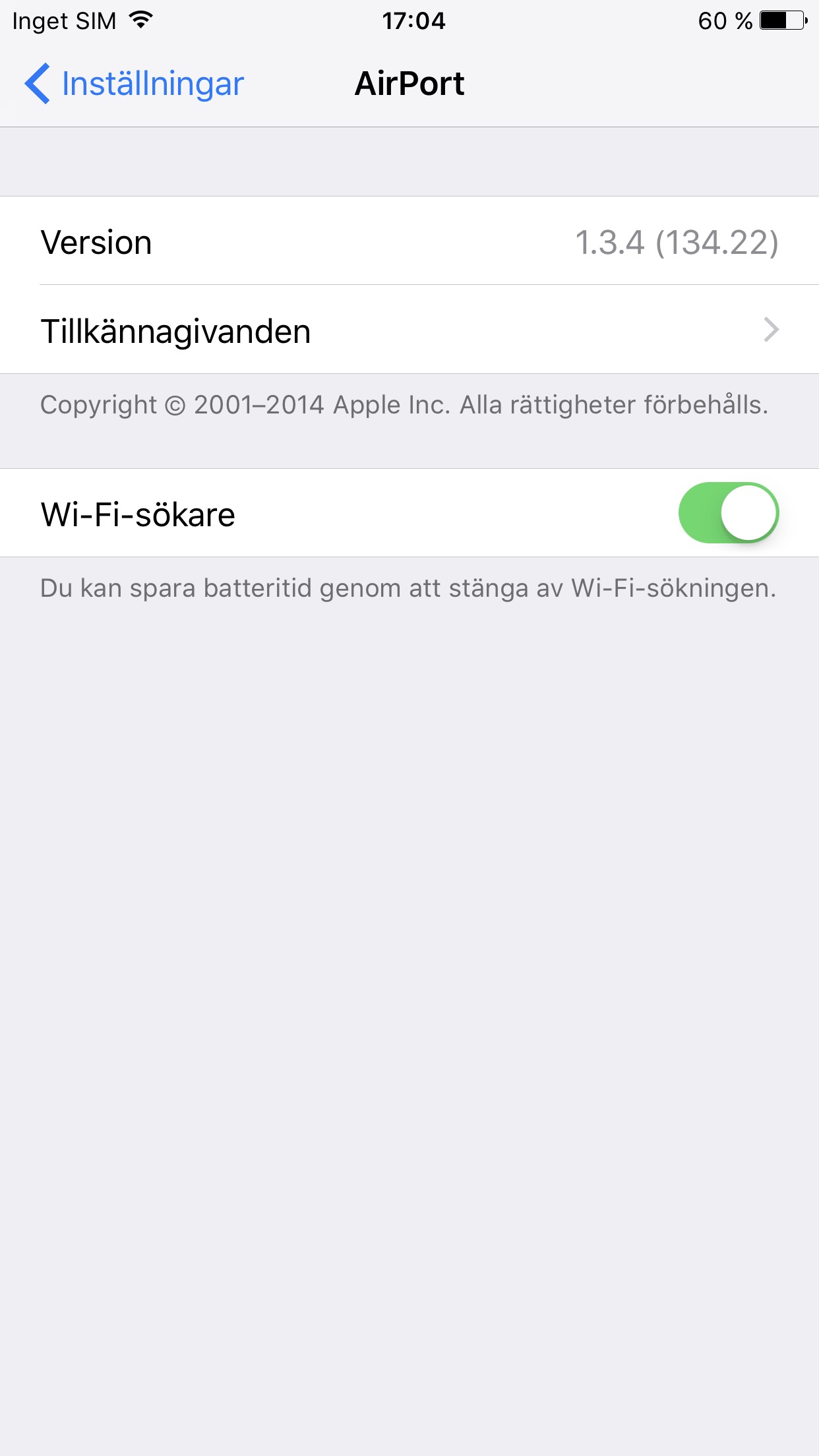The height and width of the screenshot is (1456, 819).
Task: Turn off the Wi-Fi-sökare switch
Action: click(x=728, y=513)
